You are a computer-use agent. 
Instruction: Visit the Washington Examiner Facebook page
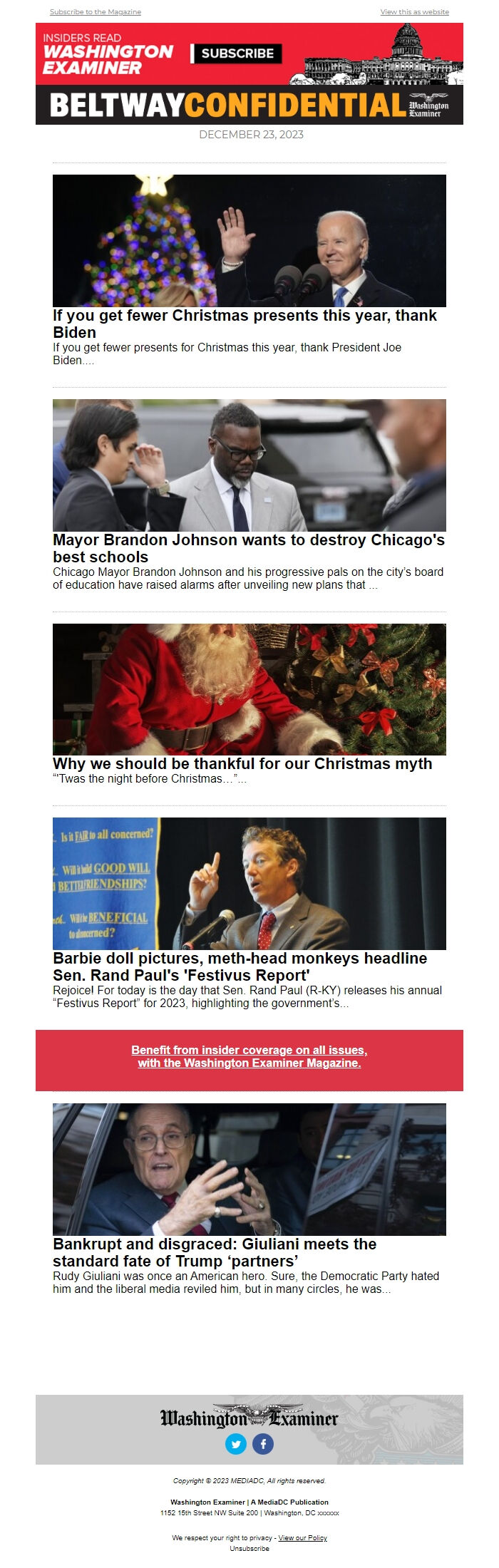[x=263, y=1445]
